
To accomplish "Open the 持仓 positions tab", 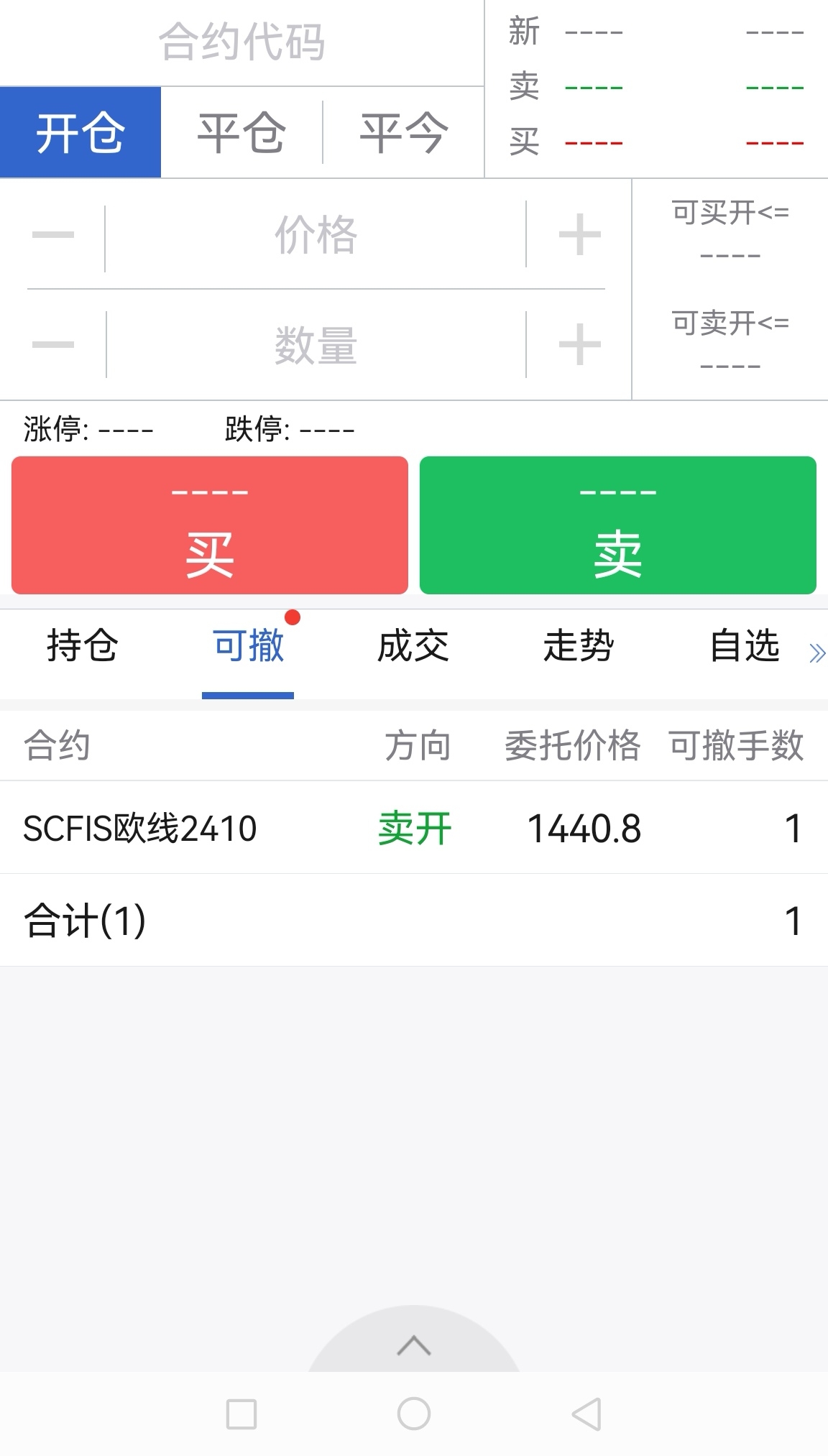I will tap(82, 645).
